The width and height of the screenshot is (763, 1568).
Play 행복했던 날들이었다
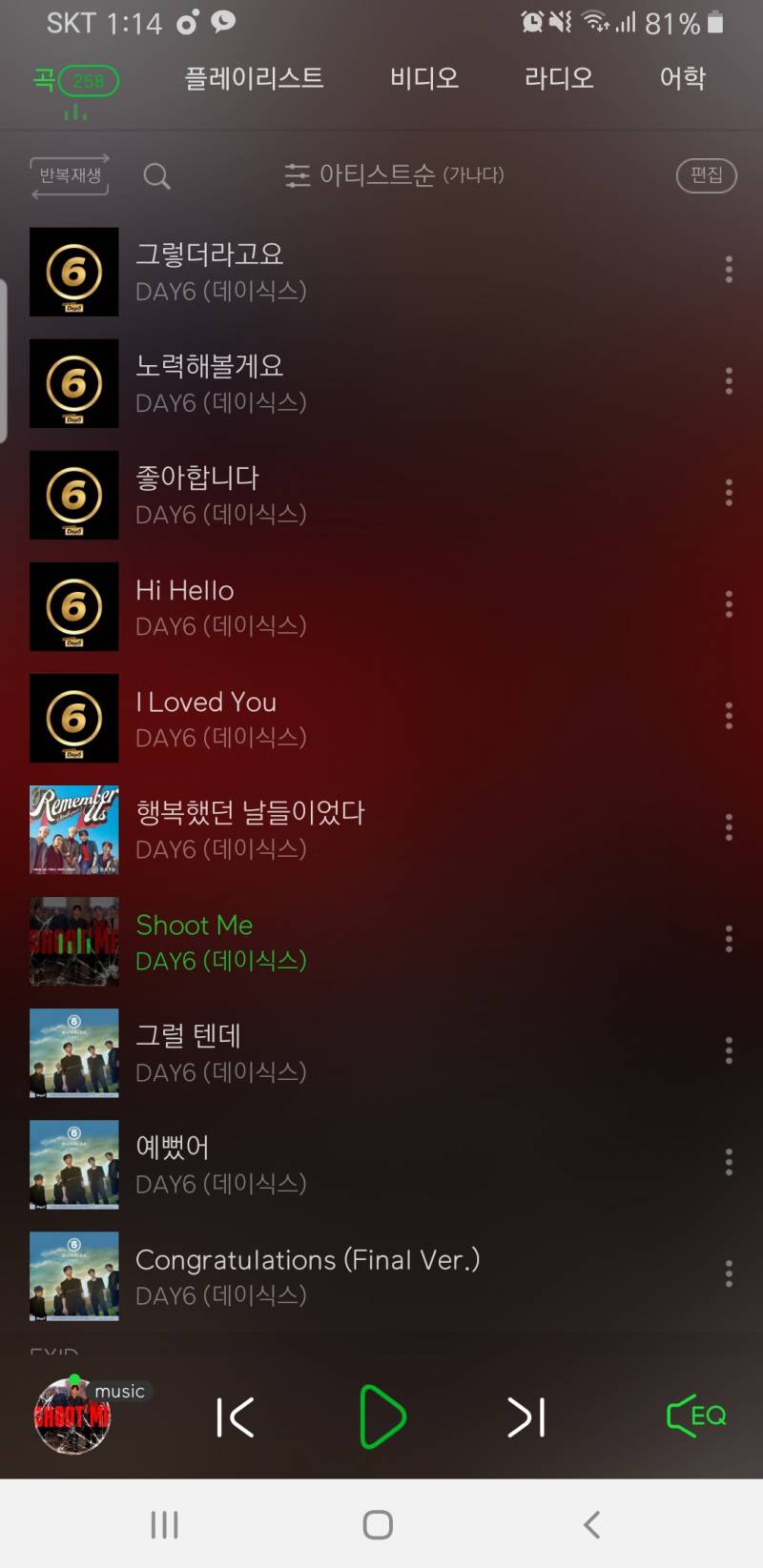(x=250, y=813)
